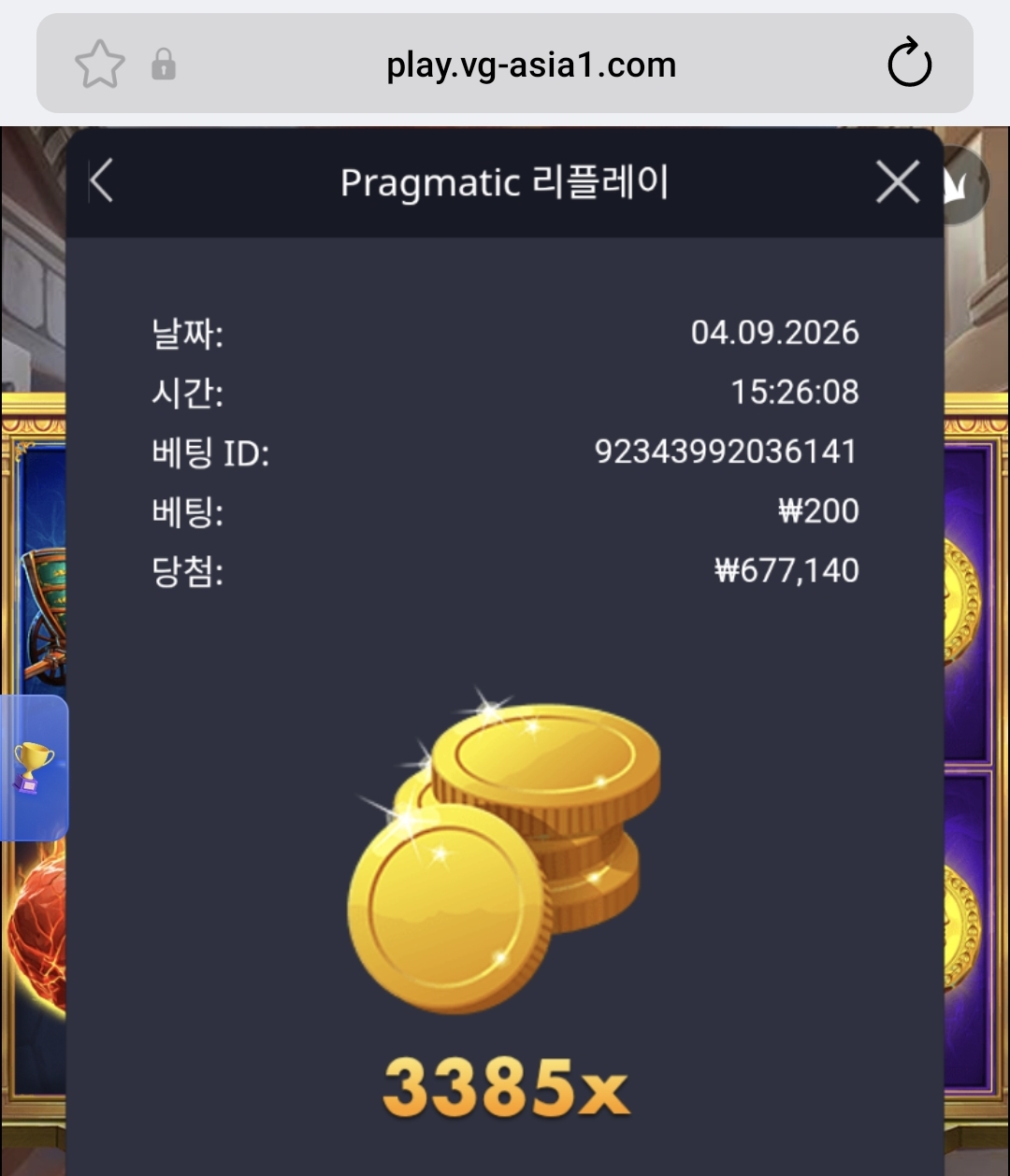
Task: Go back from the Pragmatic replay panel
Action: pos(101,180)
